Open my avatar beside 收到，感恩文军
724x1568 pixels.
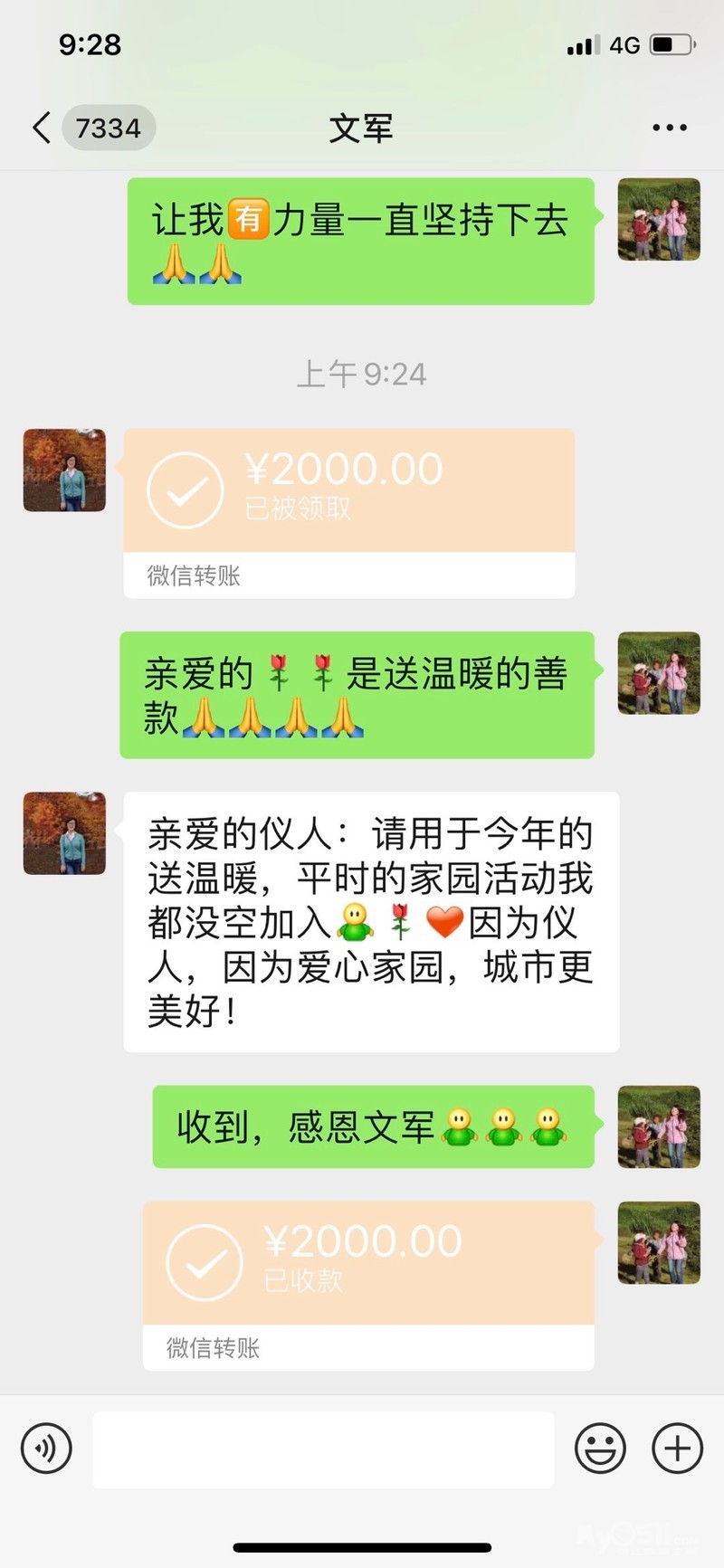(659, 1126)
